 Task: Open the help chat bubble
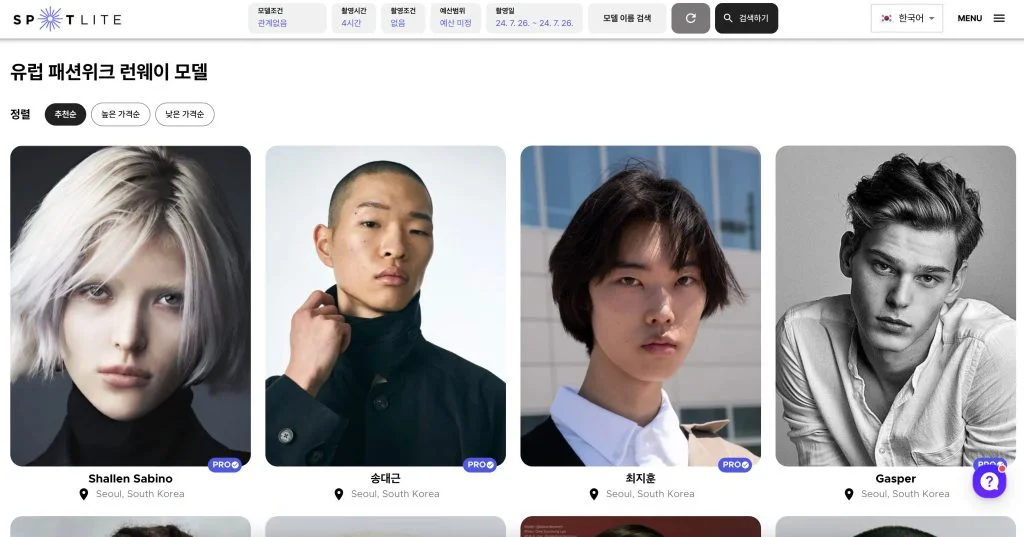click(x=989, y=481)
